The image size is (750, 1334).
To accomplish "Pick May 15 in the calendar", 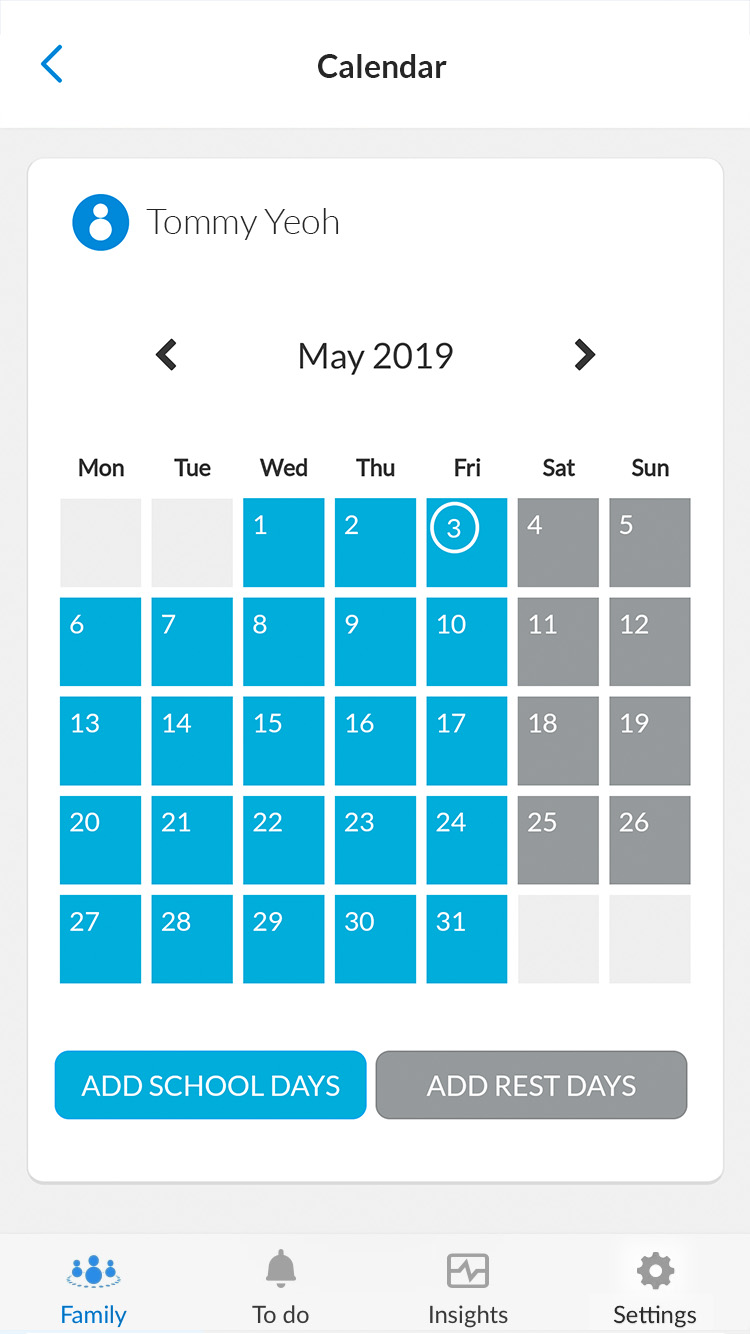I will click(x=284, y=741).
